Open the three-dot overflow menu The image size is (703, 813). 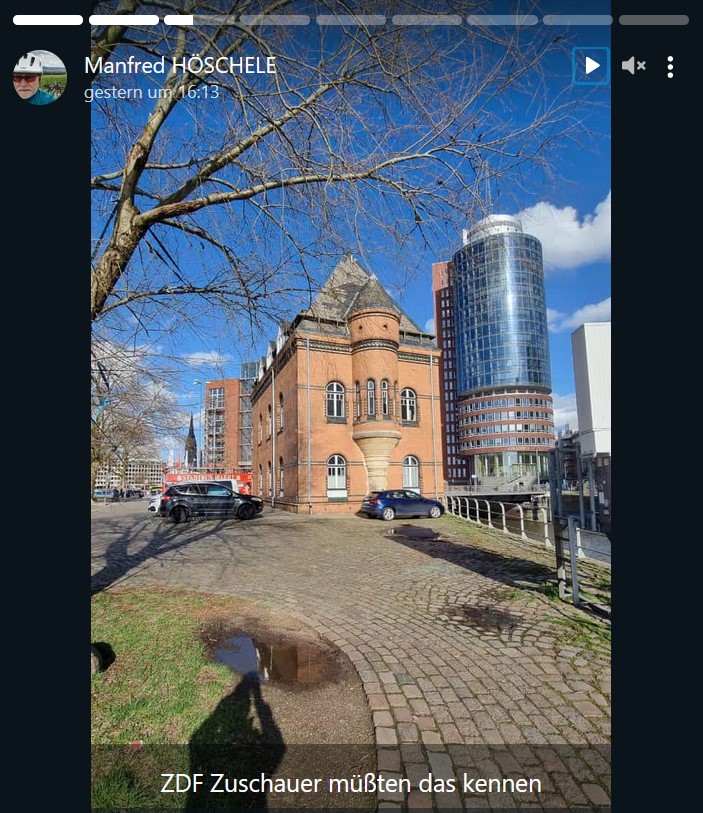click(x=670, y=67)
